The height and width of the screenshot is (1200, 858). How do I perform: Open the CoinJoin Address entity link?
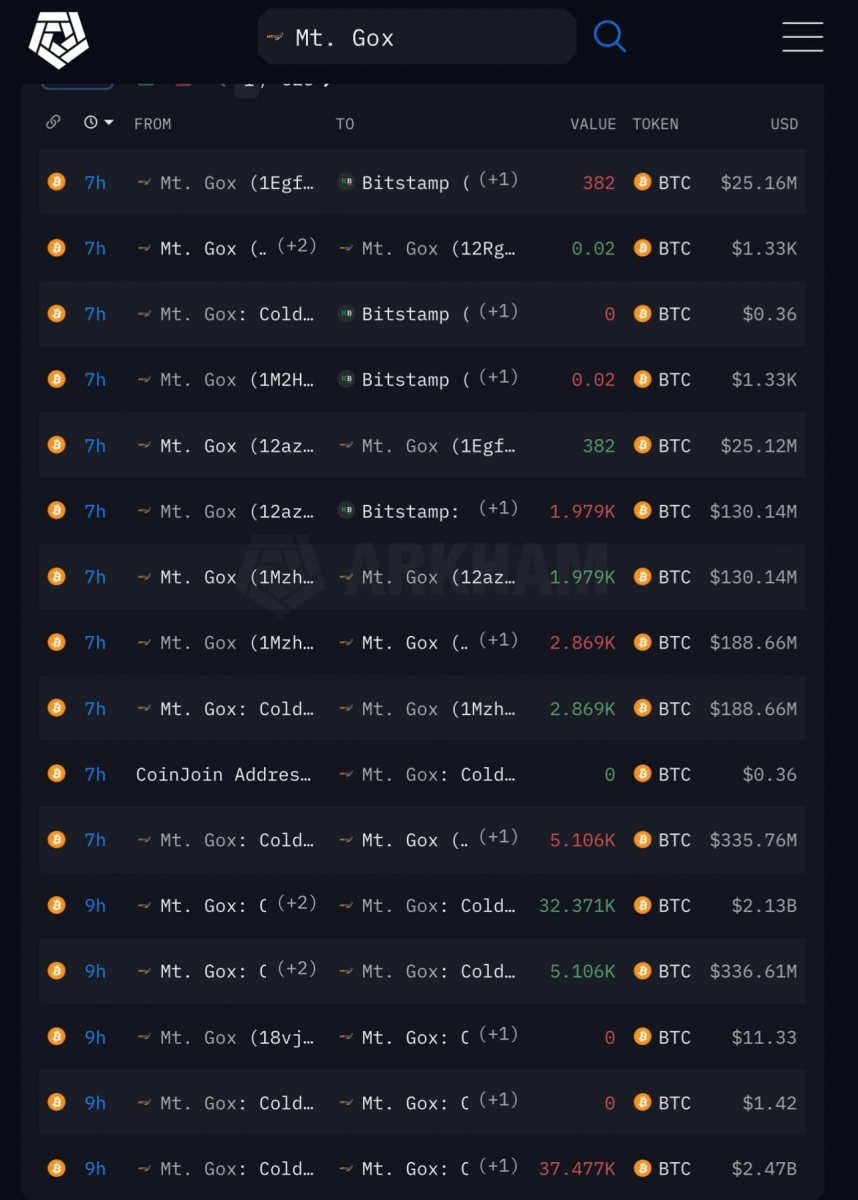click(x=222, y=774)
